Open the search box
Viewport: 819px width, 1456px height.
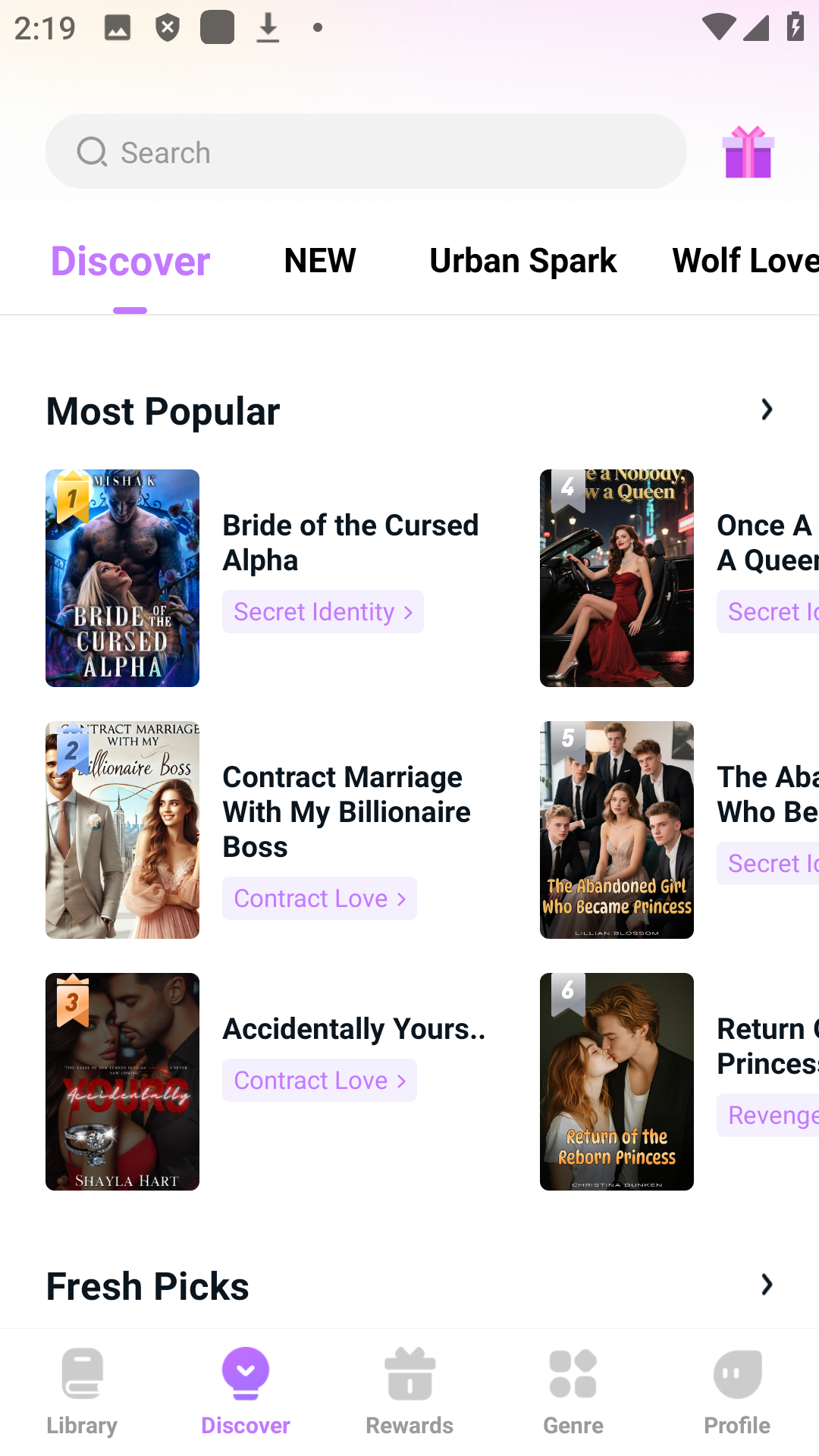point(366,152)
